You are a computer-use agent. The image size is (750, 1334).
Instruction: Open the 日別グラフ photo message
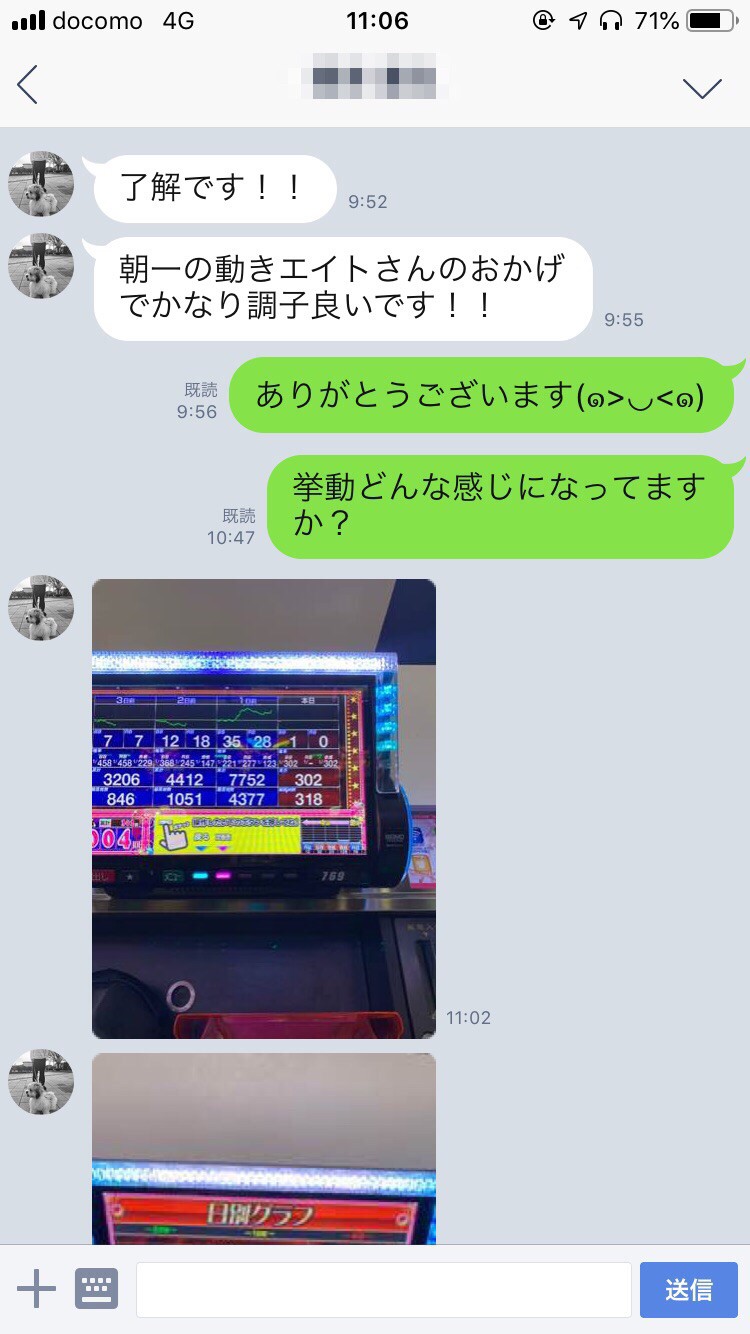tap(264, 1150)
